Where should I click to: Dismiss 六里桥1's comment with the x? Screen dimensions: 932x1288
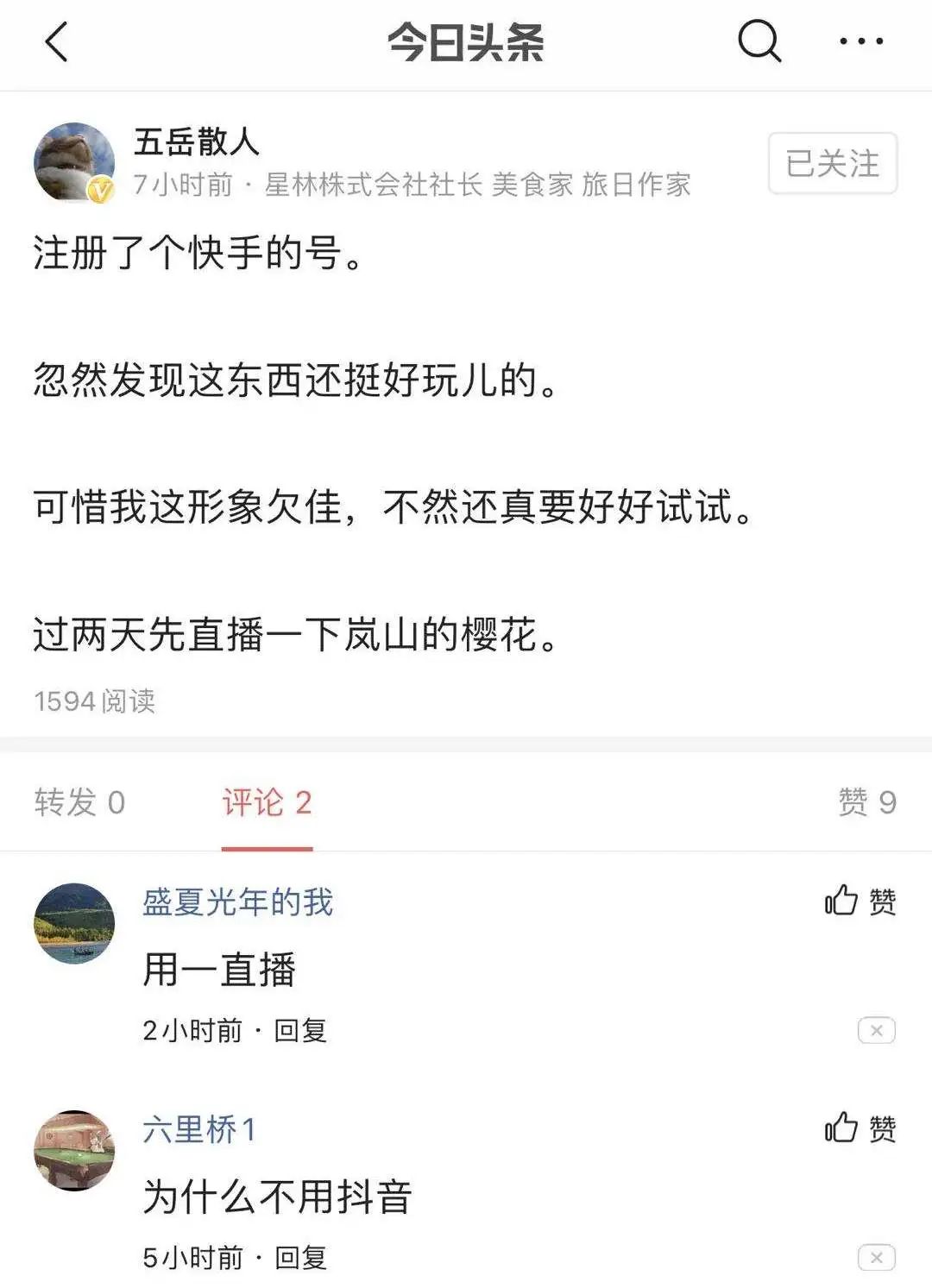coord(877,1258)
